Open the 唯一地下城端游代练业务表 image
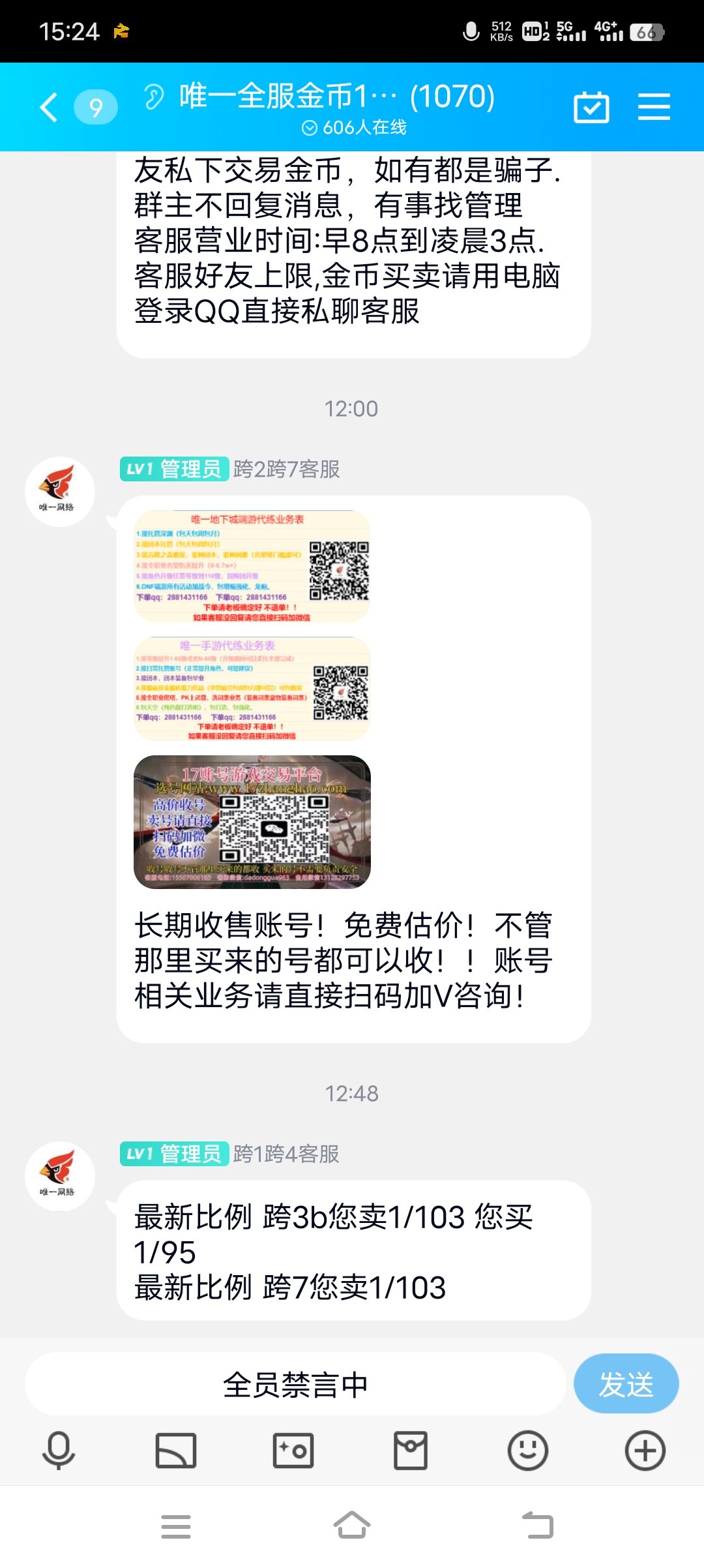This screenshot has height=1568, width=704. click(x=252, y=566)
